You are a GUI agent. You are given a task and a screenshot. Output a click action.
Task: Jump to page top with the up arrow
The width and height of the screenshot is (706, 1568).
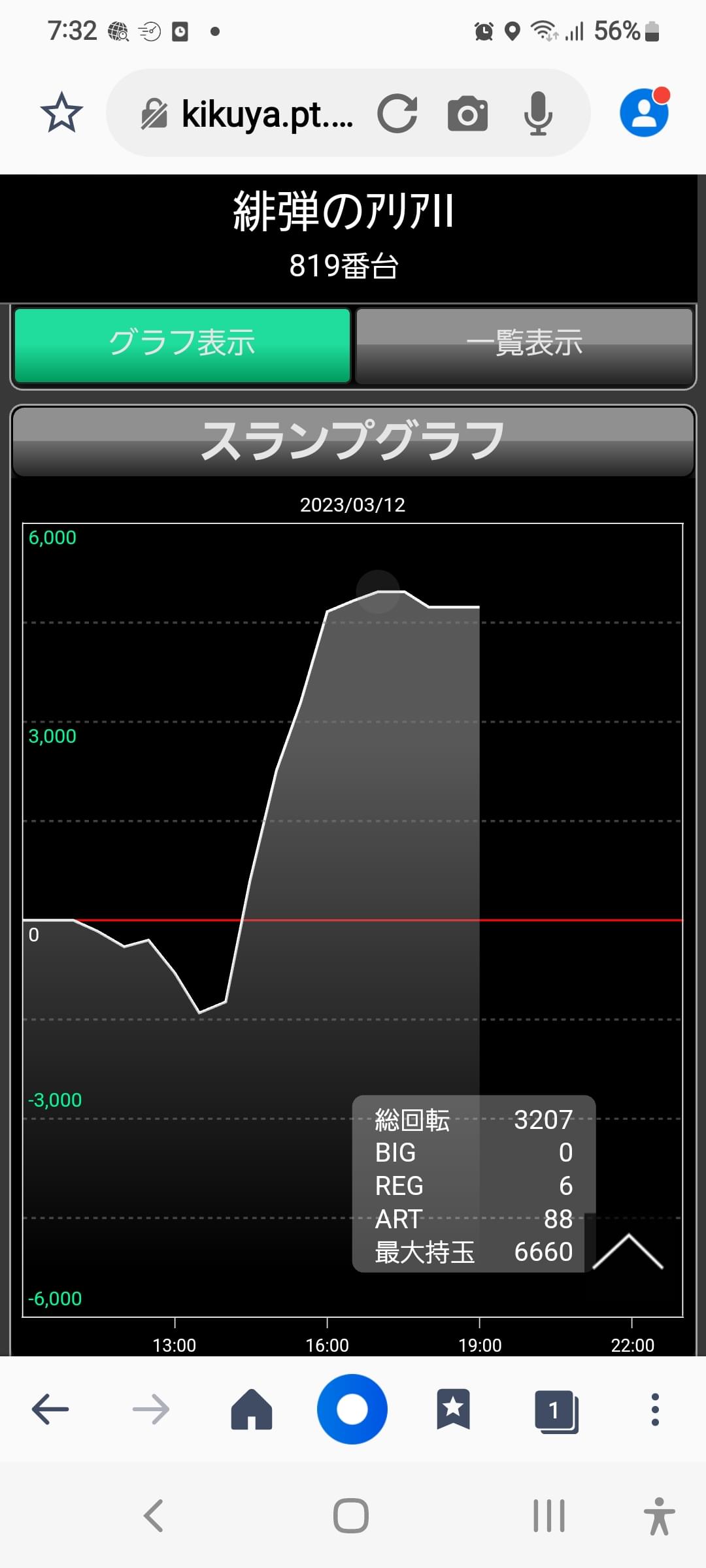tap(628, 1251)
